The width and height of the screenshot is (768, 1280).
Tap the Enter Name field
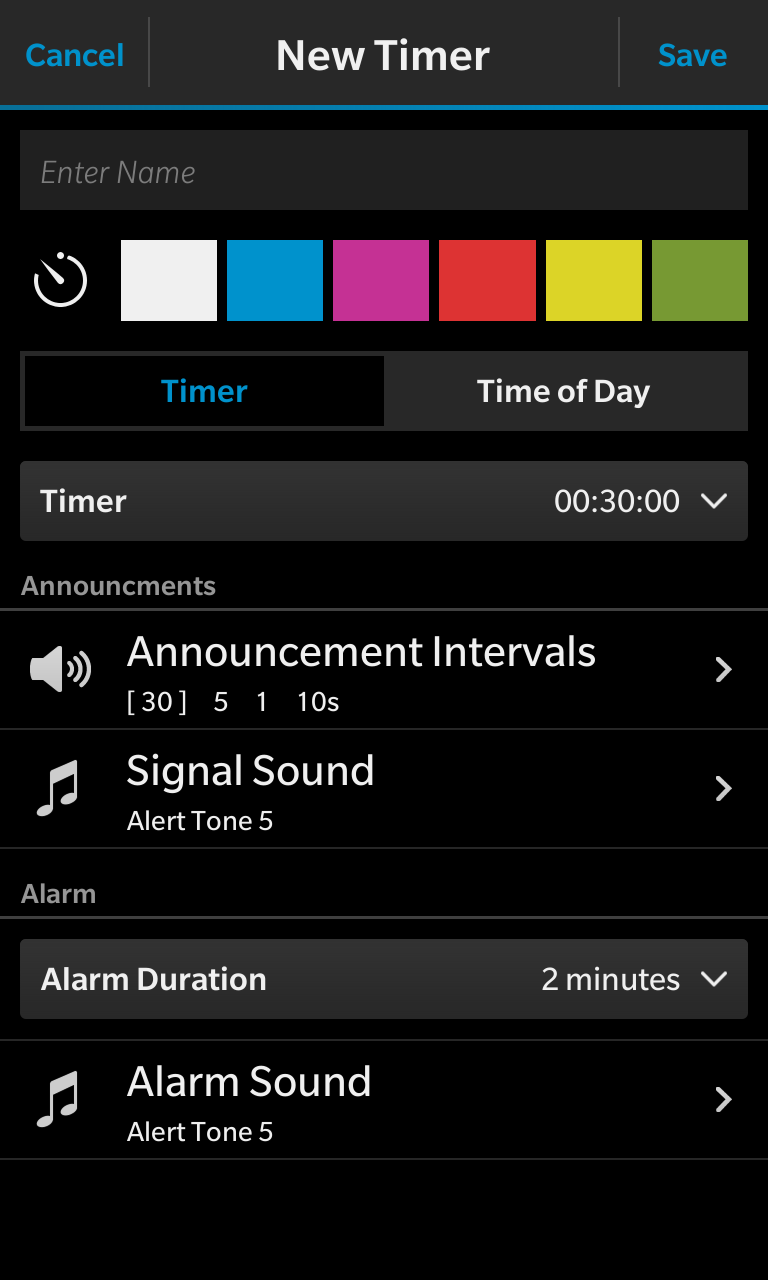384,171
